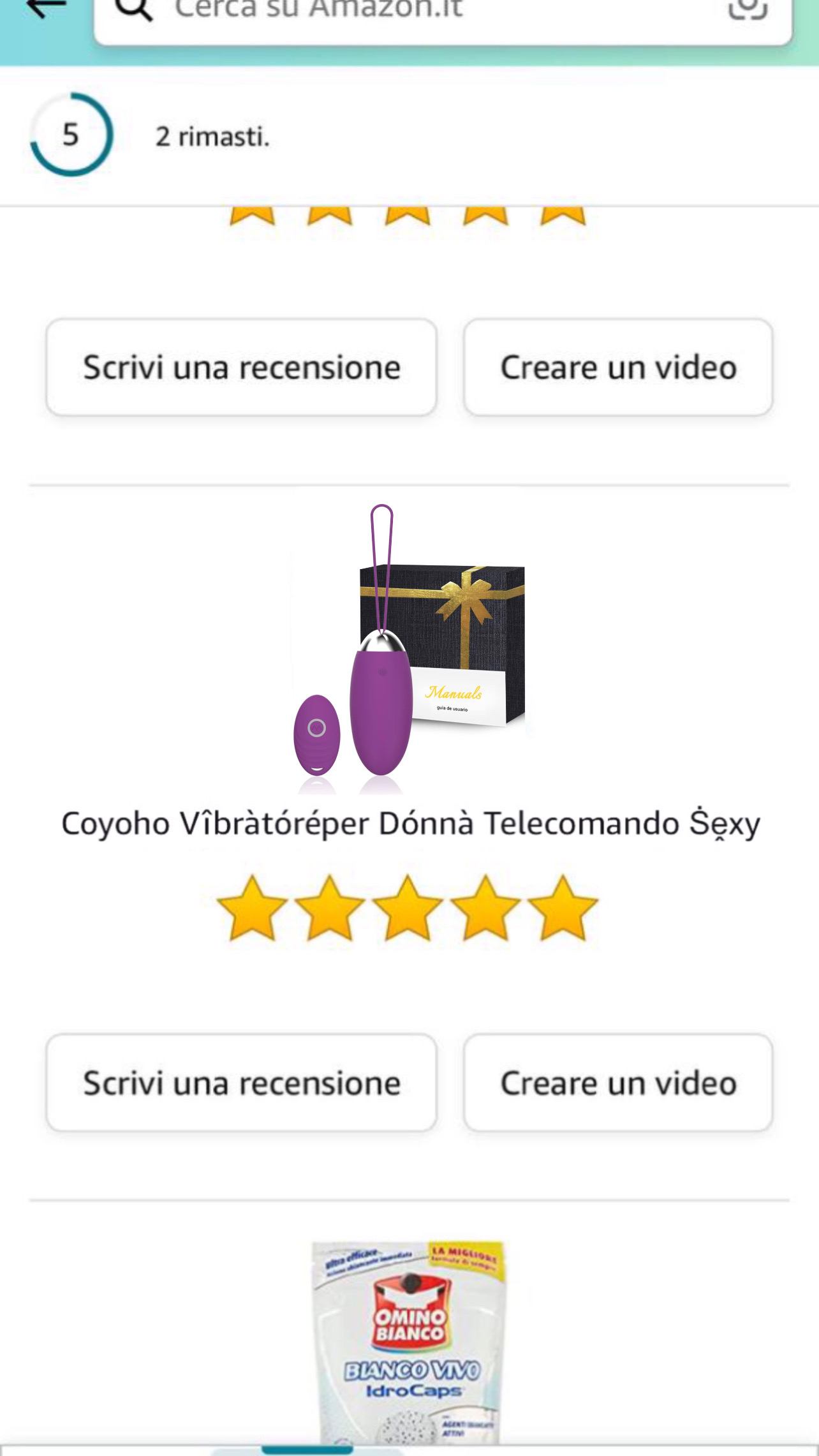Go back with the arrow icon
The height and width of the screenshot is (1456, 819).
46,8
